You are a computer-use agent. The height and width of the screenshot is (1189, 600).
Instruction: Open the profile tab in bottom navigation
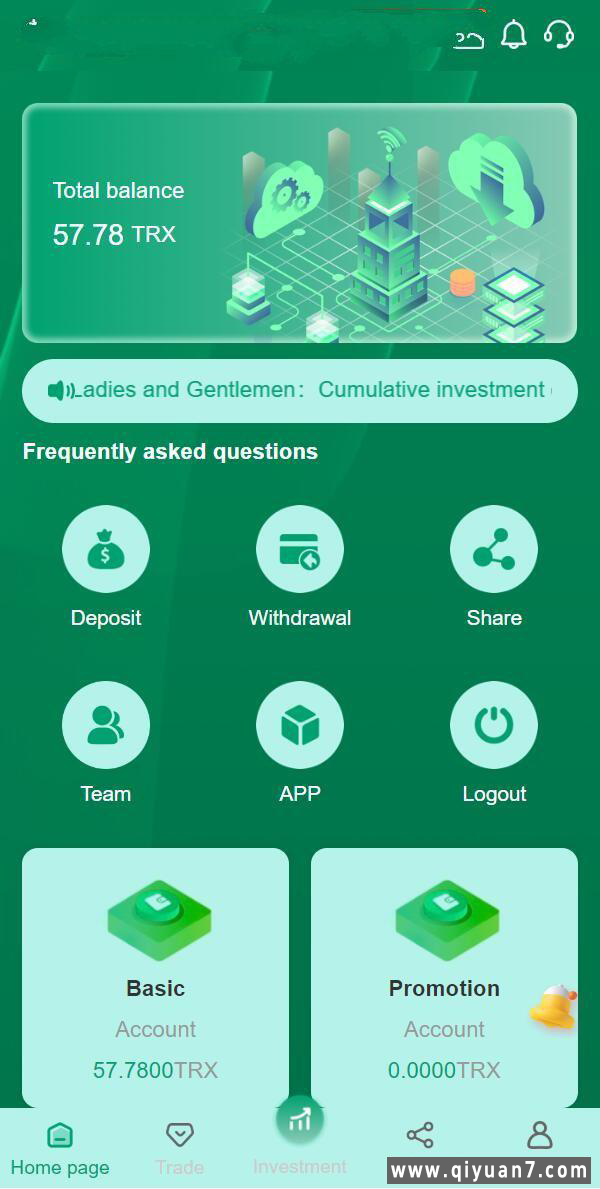(540, 1135)
